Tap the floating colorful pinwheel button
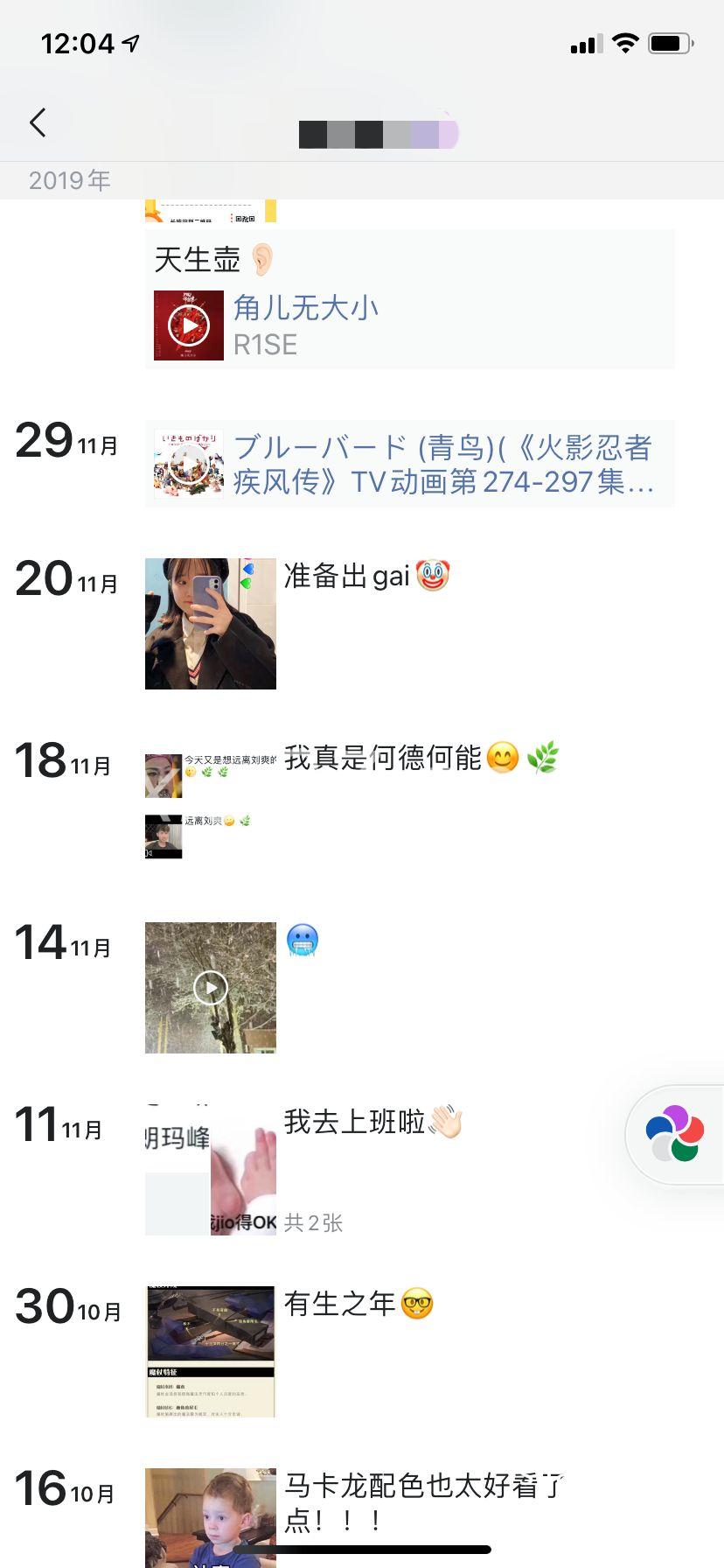Screen dimensions: 724x1568 (675, 1134)
